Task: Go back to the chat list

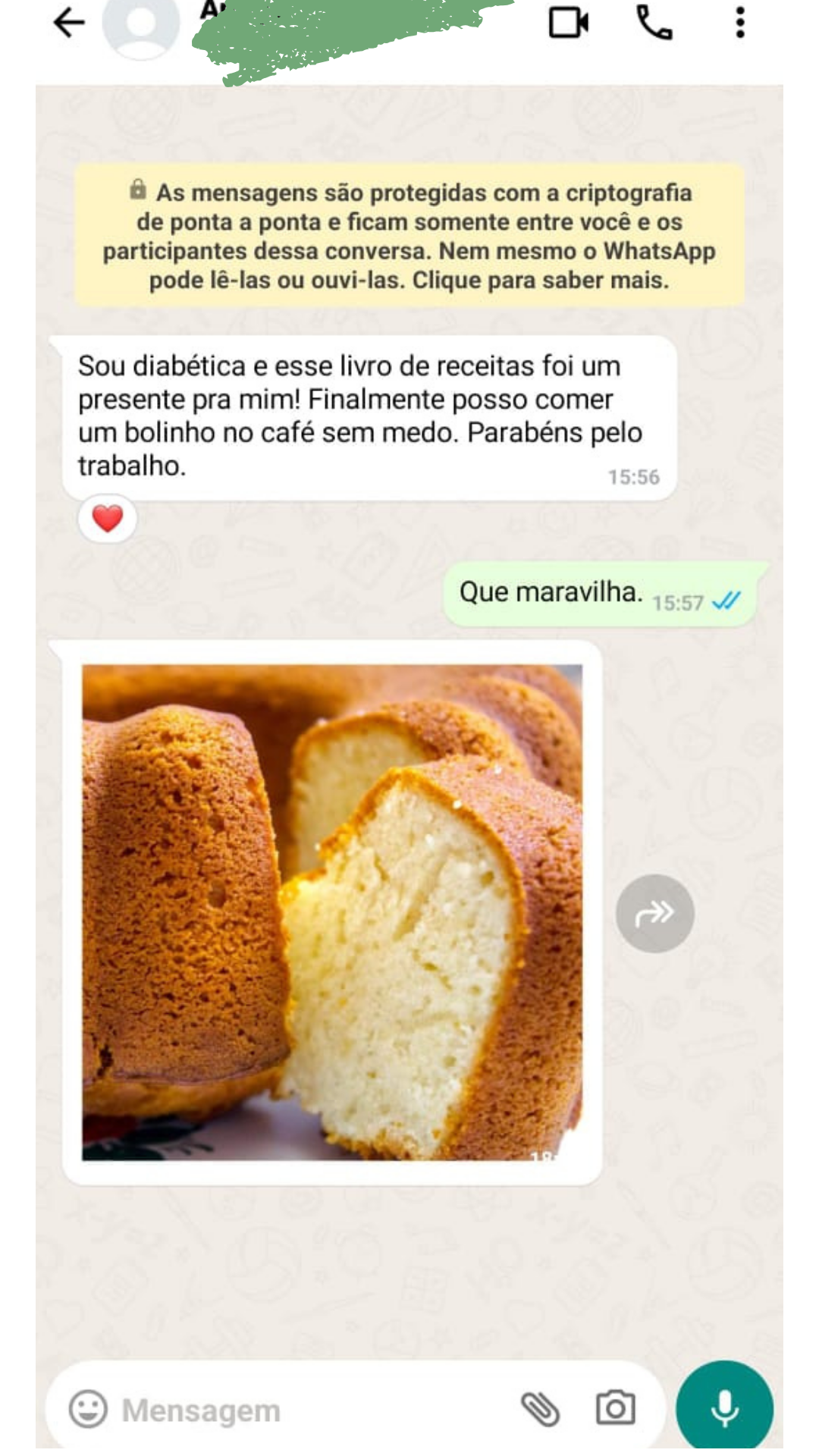Action: (x=69, y=23)
